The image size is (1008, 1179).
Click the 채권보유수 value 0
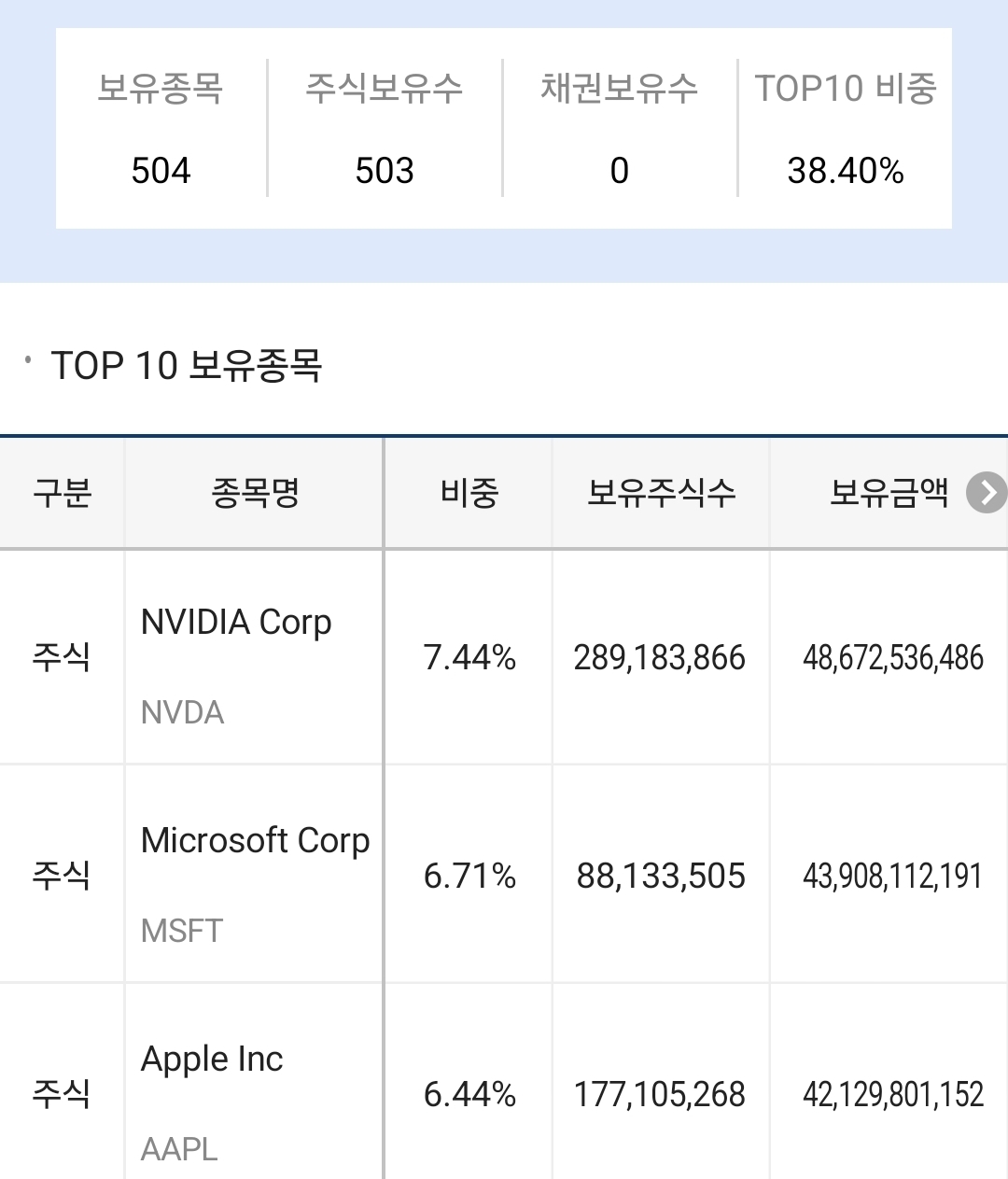619,171
